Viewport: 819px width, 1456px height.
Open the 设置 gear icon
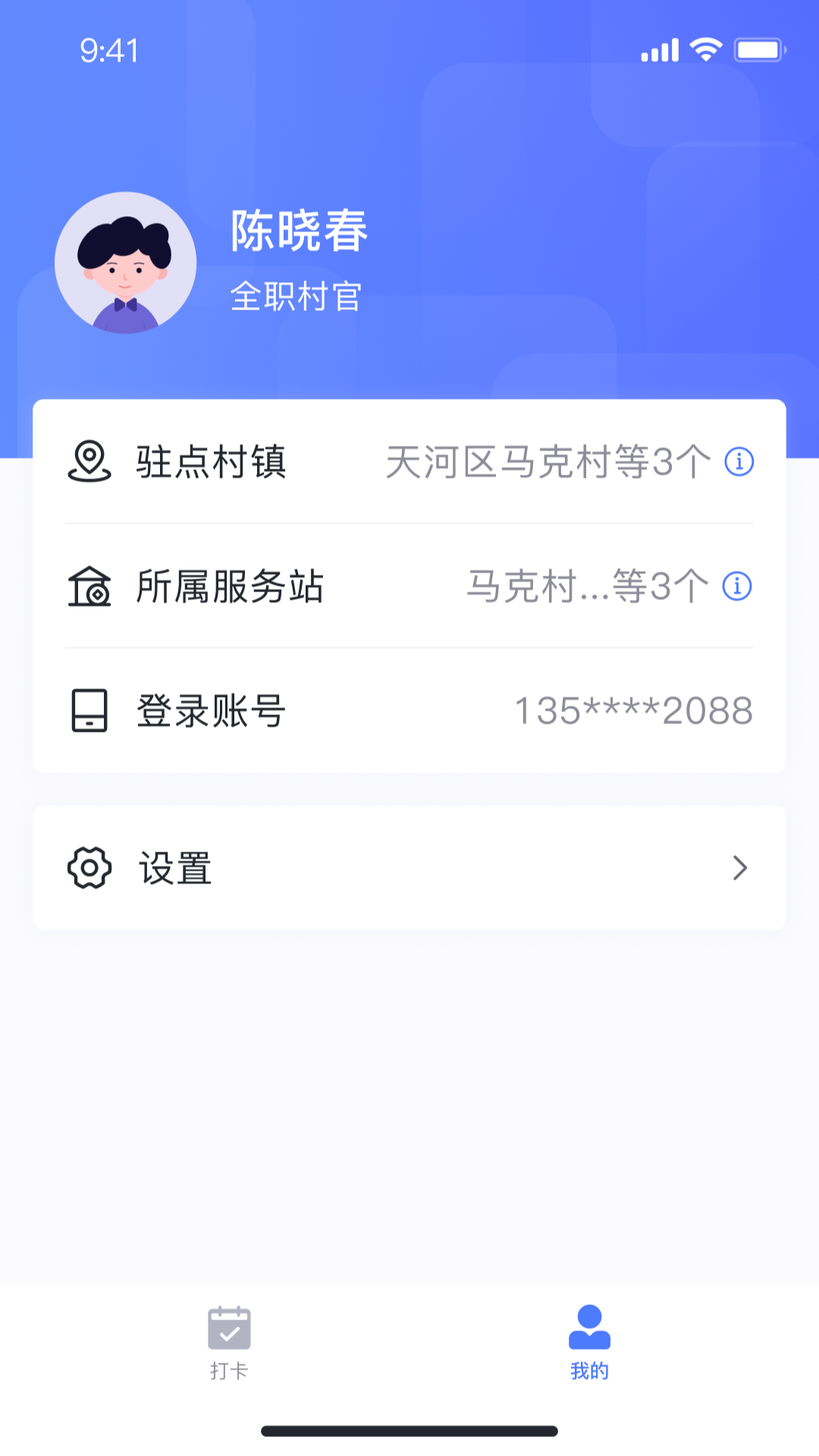tap(88, 869)
